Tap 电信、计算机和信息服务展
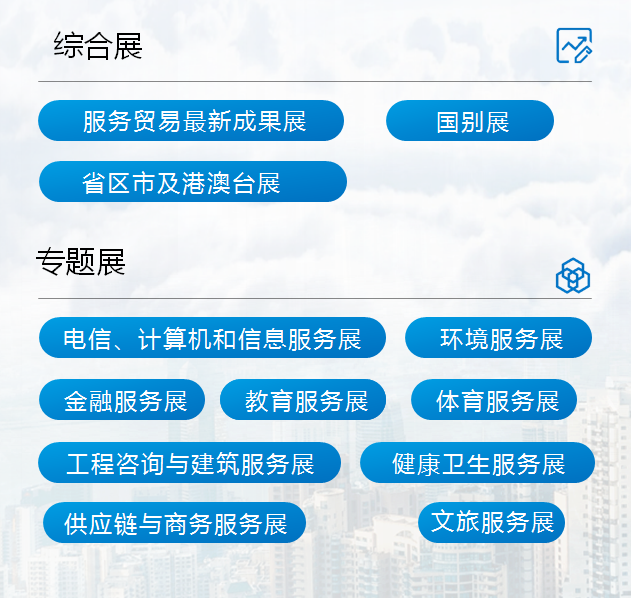 (212, 338)
